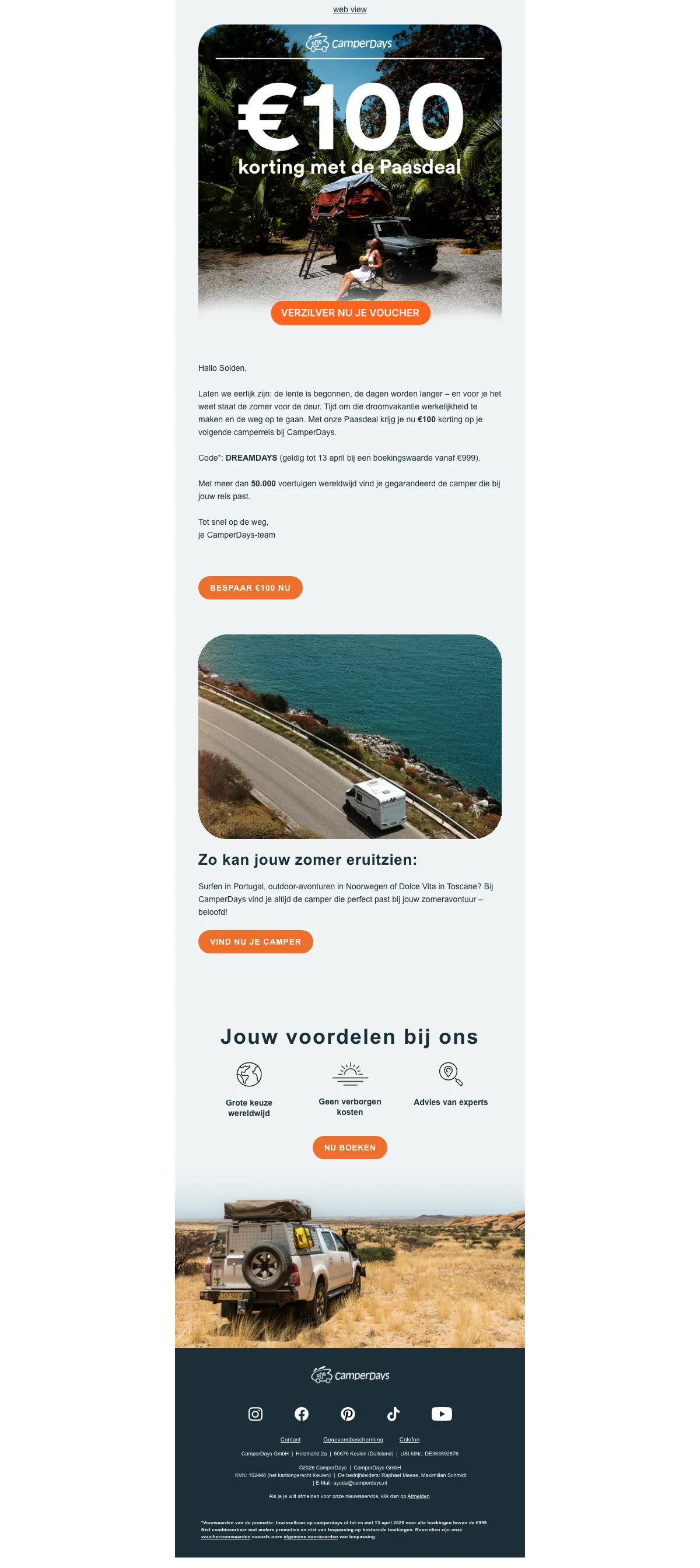The image size is (700, 1568).
Task: Open the vouchervoorwaarden link
Action: pyautogui.click(x=225, y=1537)
